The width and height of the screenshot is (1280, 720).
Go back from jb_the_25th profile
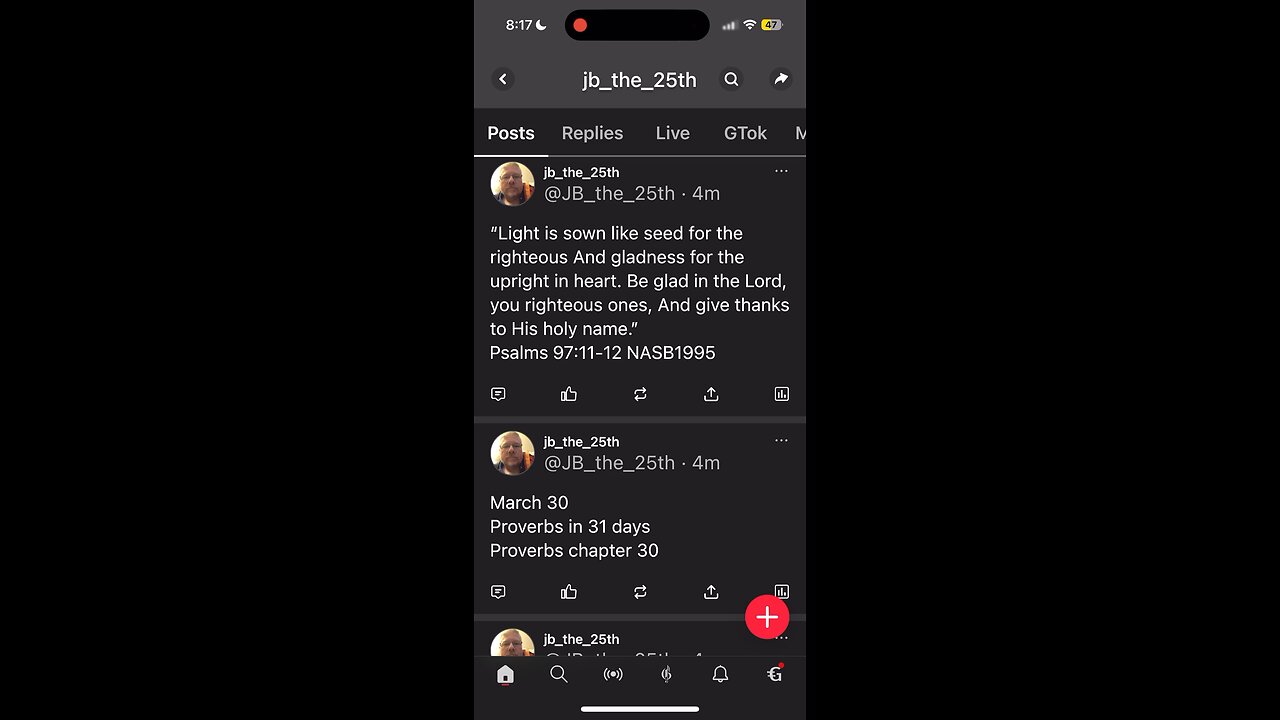point(503,79)
